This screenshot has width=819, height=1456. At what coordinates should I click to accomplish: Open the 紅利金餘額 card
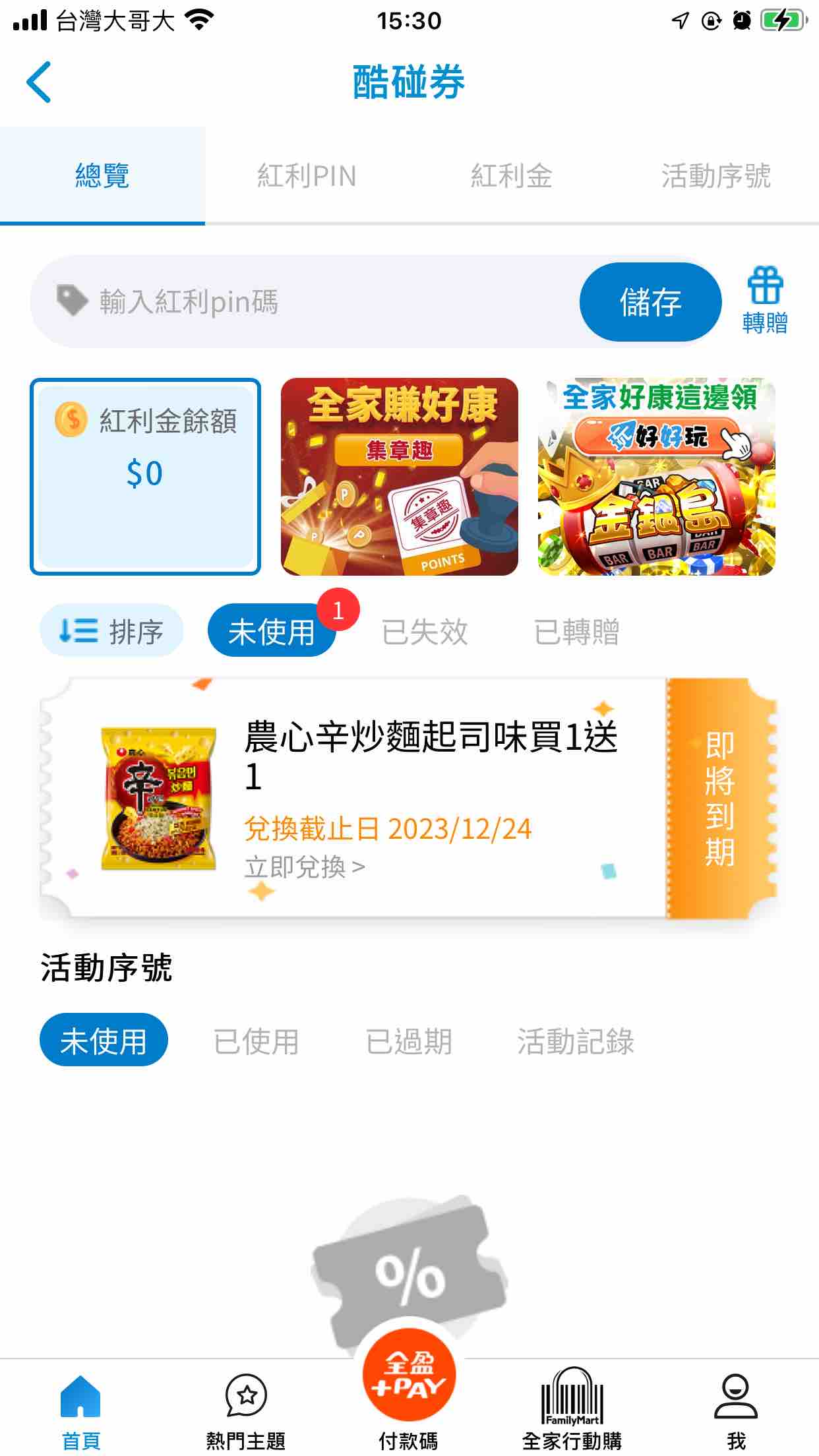[145, 476]
